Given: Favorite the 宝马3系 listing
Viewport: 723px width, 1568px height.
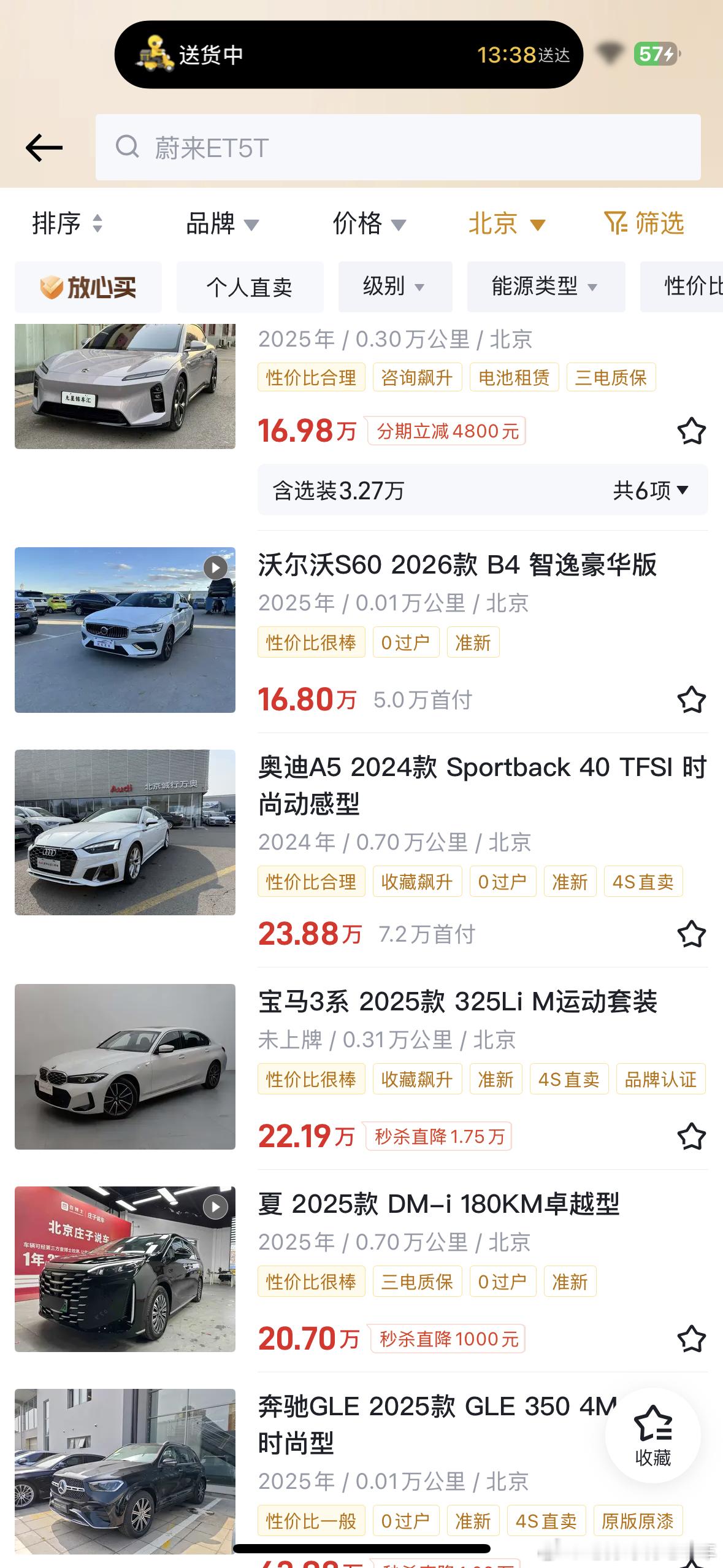Looking at the screenshot, I should 691,1136.
